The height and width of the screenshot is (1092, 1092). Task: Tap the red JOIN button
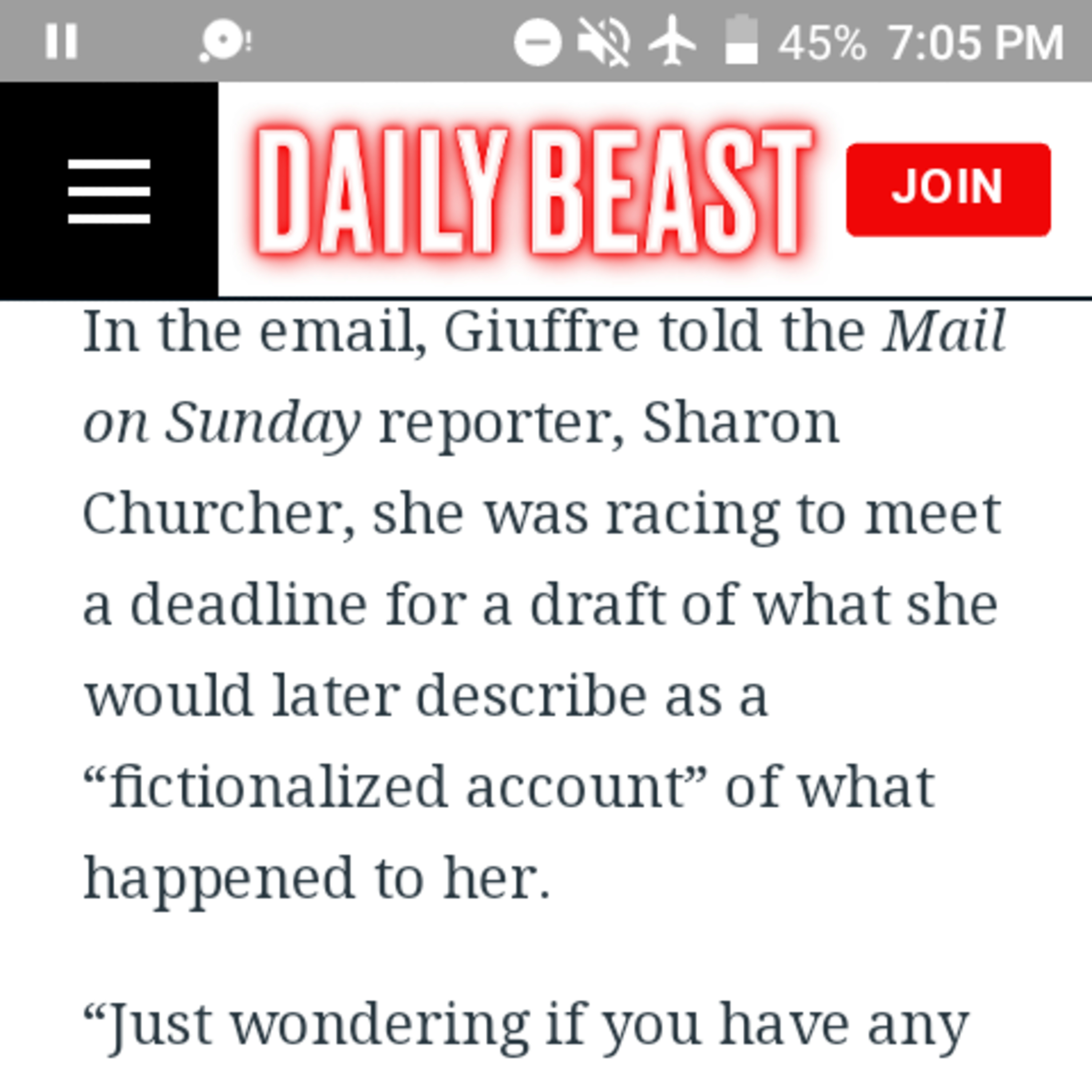coord(948,189)
